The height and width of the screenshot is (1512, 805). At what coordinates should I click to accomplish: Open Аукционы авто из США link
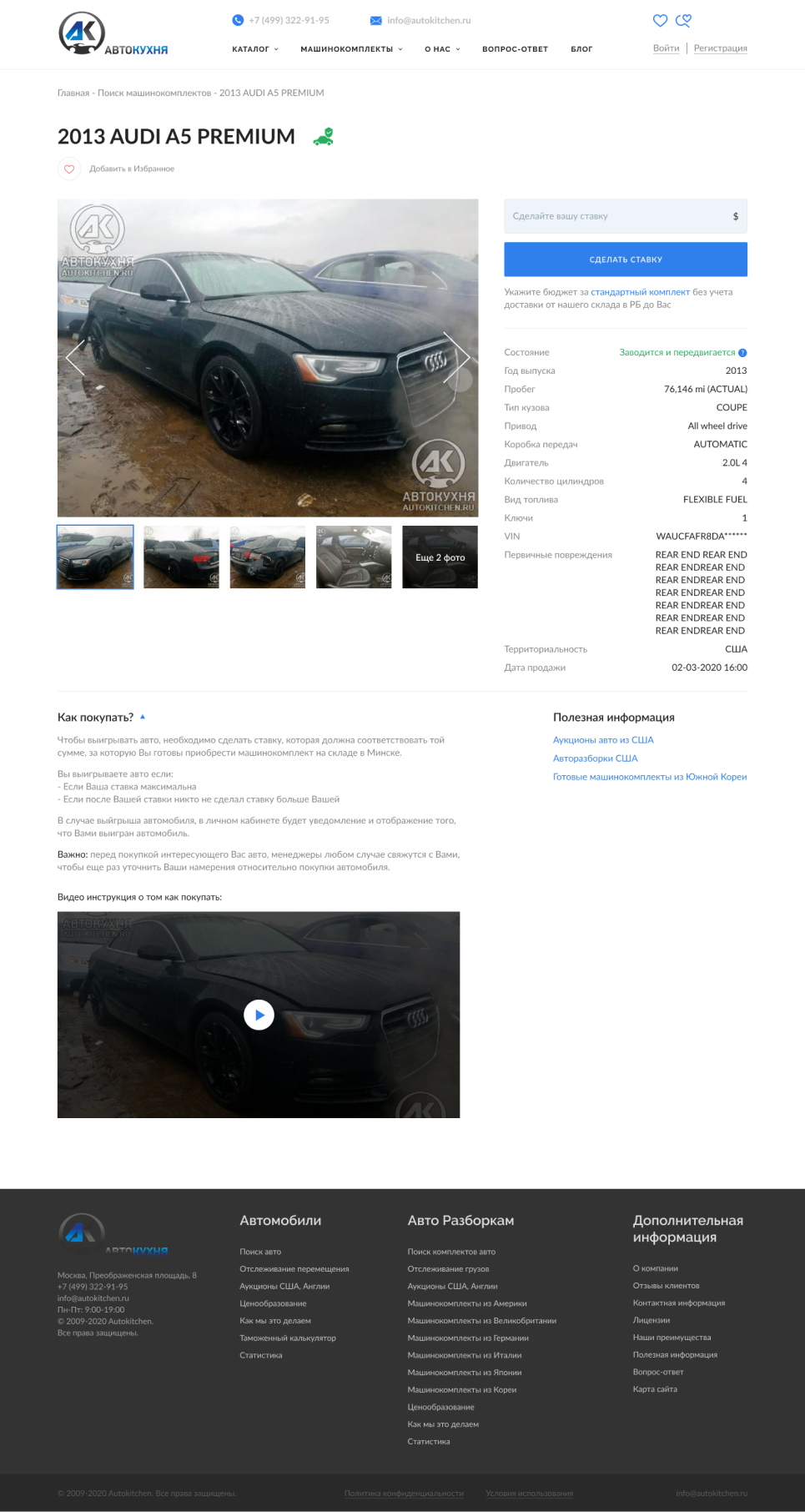603,740
